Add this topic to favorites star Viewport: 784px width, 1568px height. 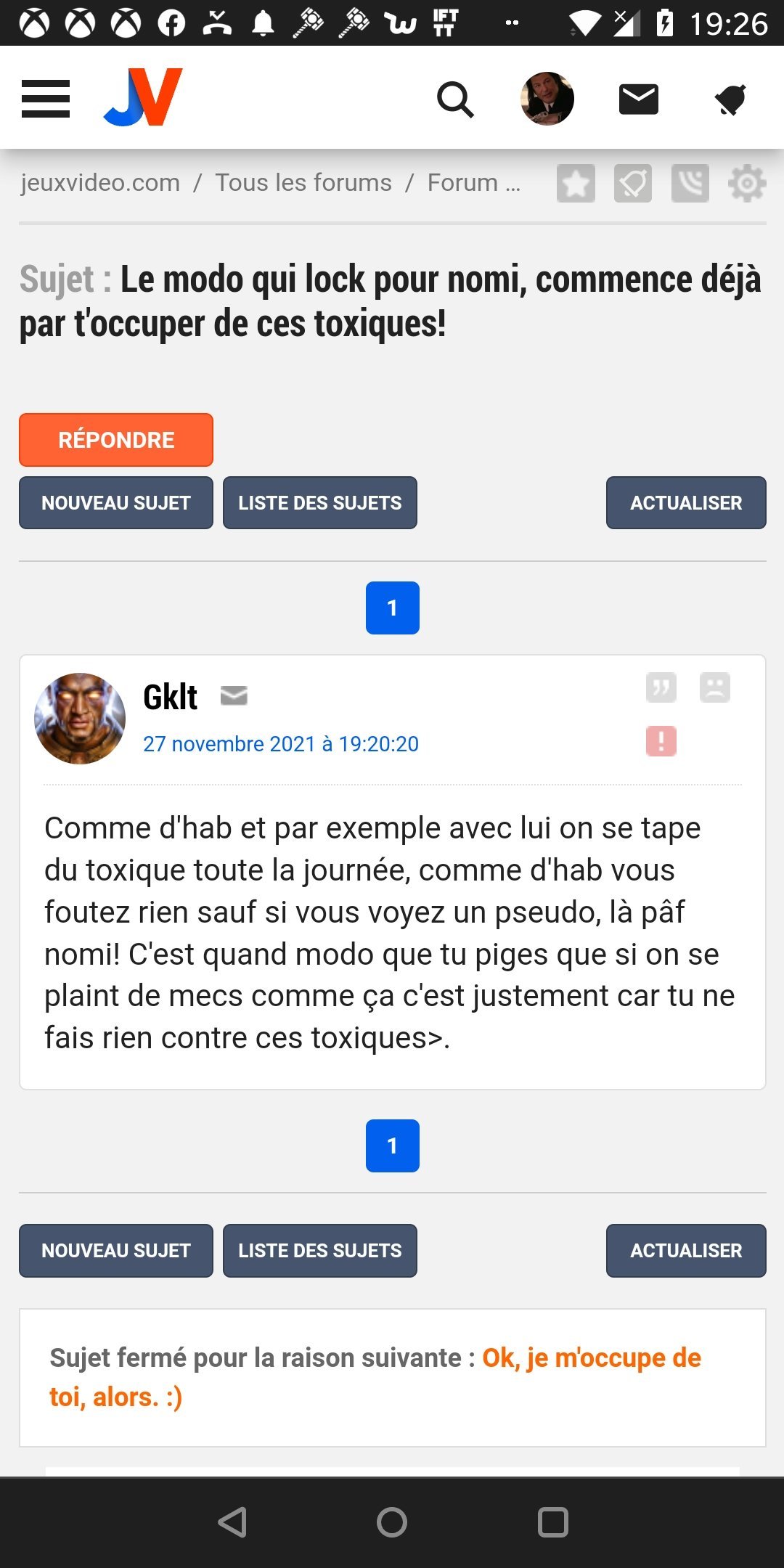point(576,183)
